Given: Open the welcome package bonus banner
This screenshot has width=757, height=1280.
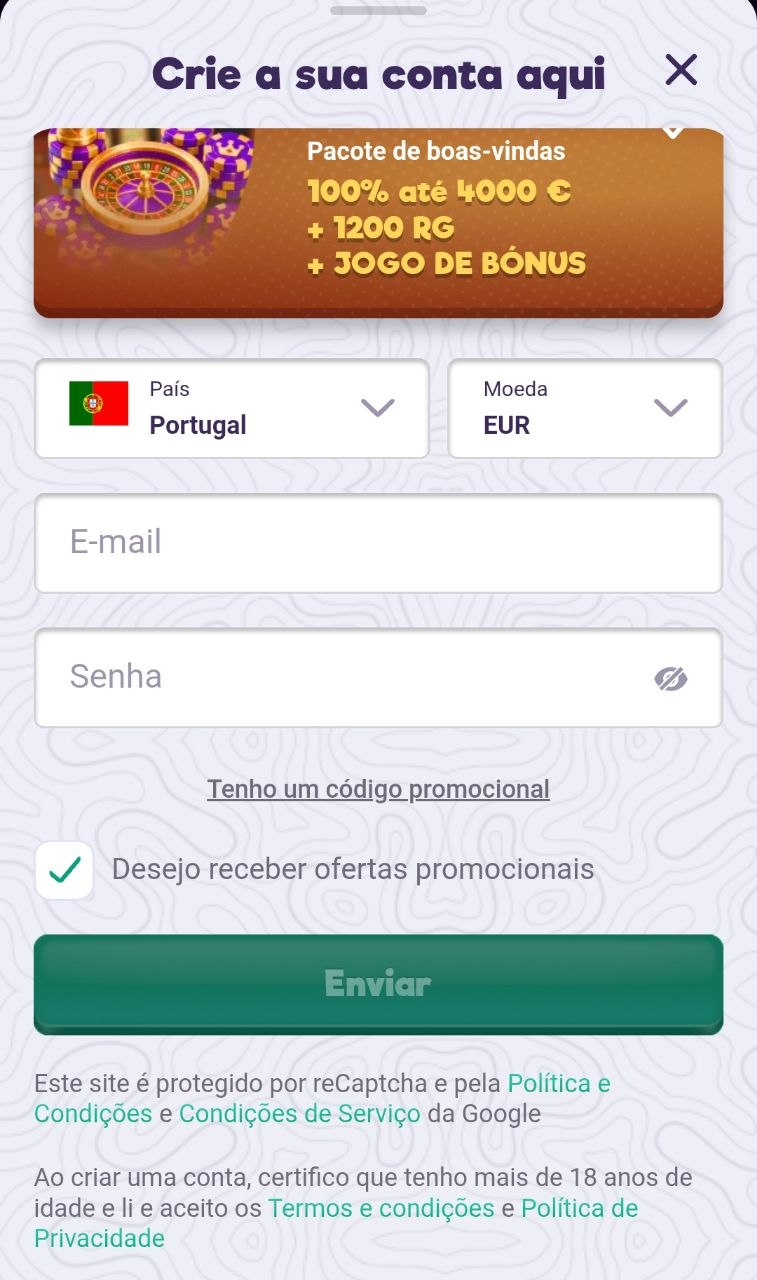Looking at the screenshot, I should point(378,222).
